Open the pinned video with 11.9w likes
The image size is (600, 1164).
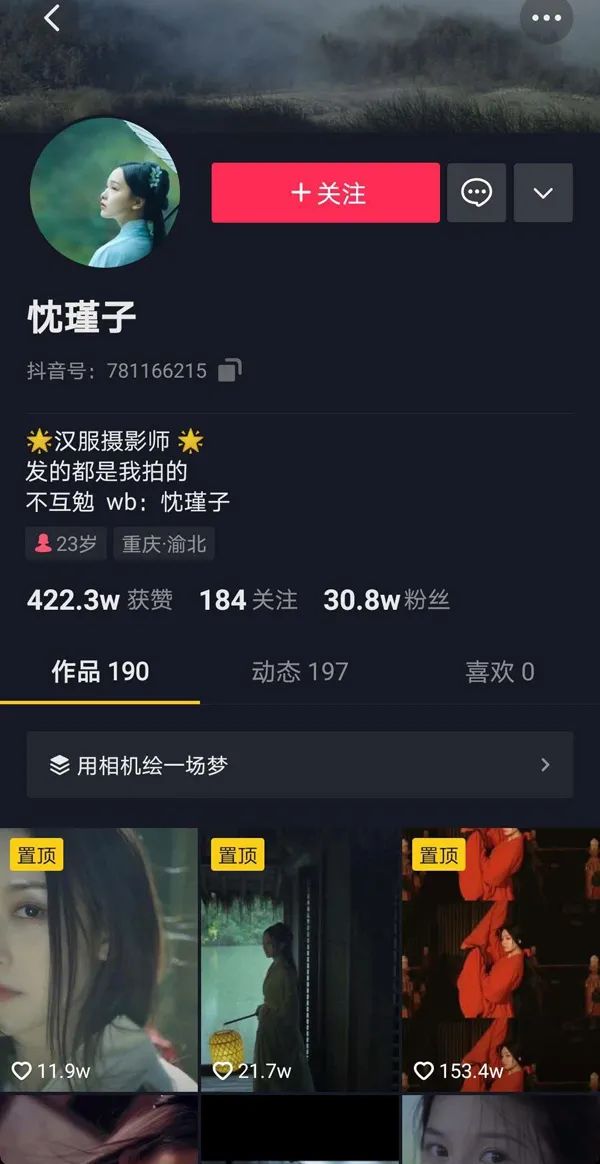98,958
